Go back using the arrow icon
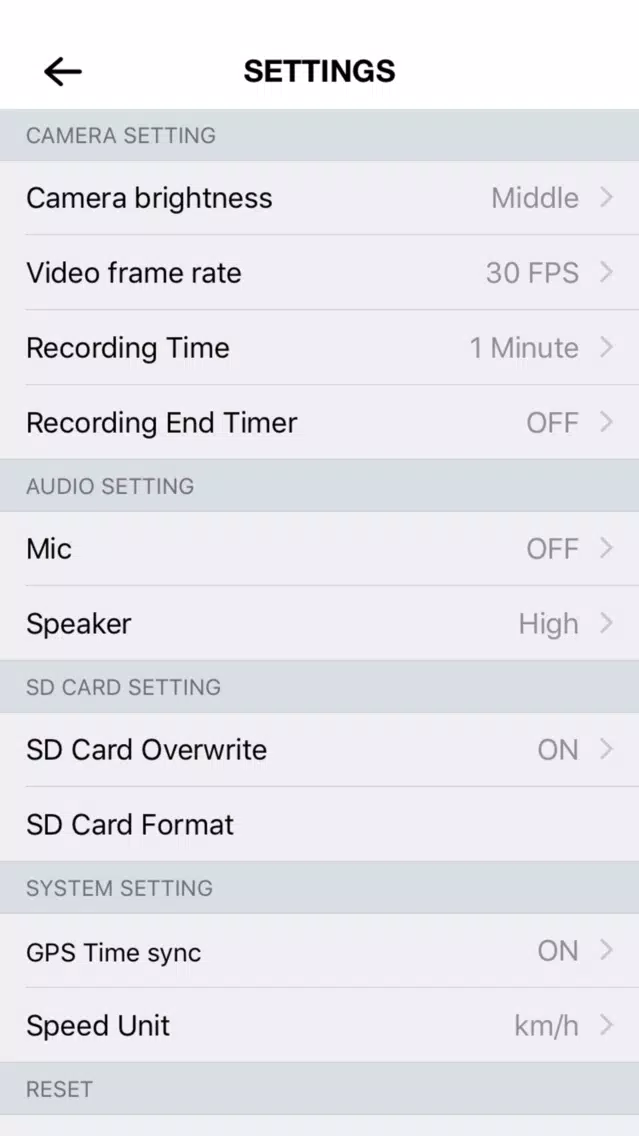 tap(62, 71)
